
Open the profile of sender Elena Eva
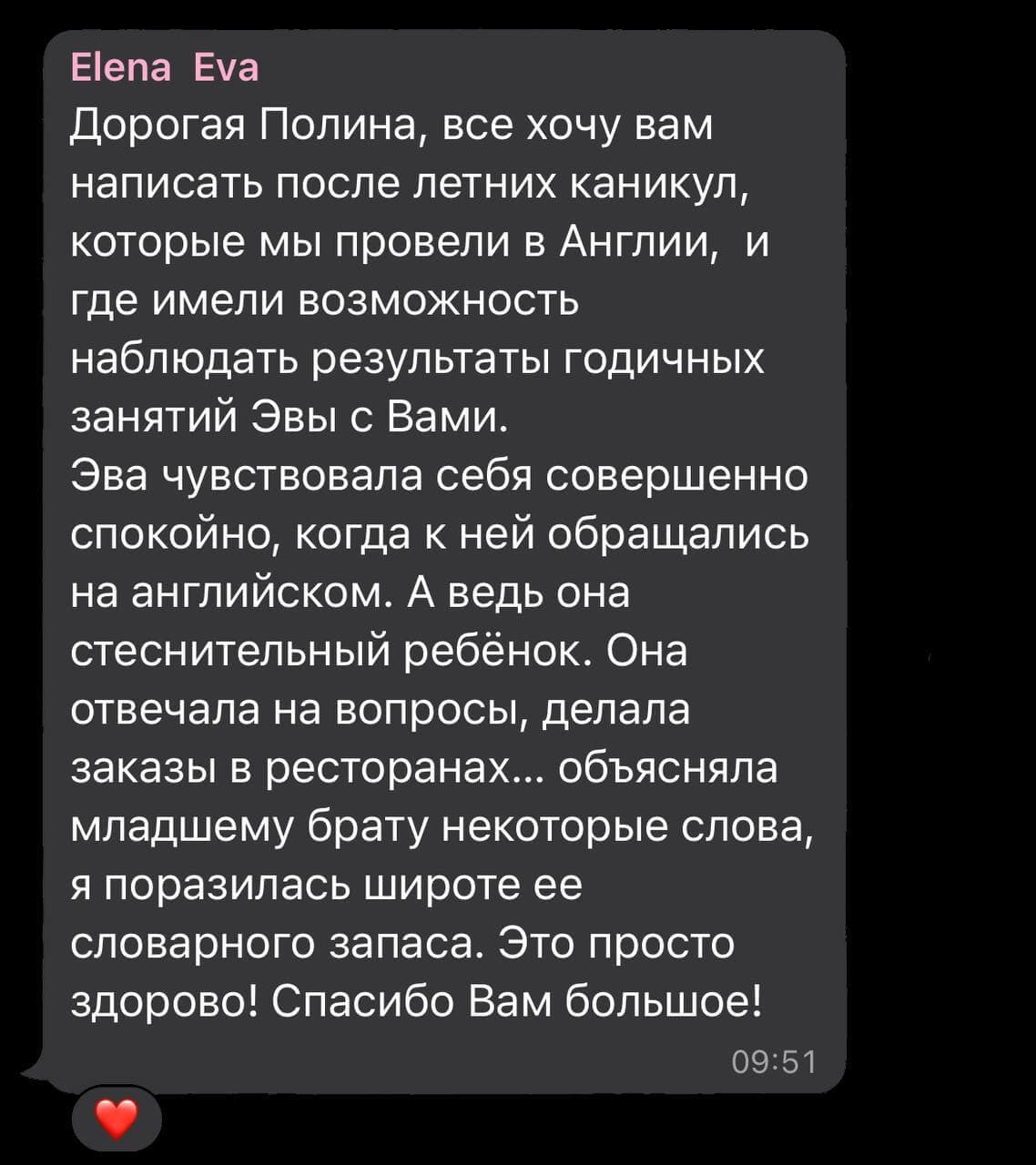(165, 67)
